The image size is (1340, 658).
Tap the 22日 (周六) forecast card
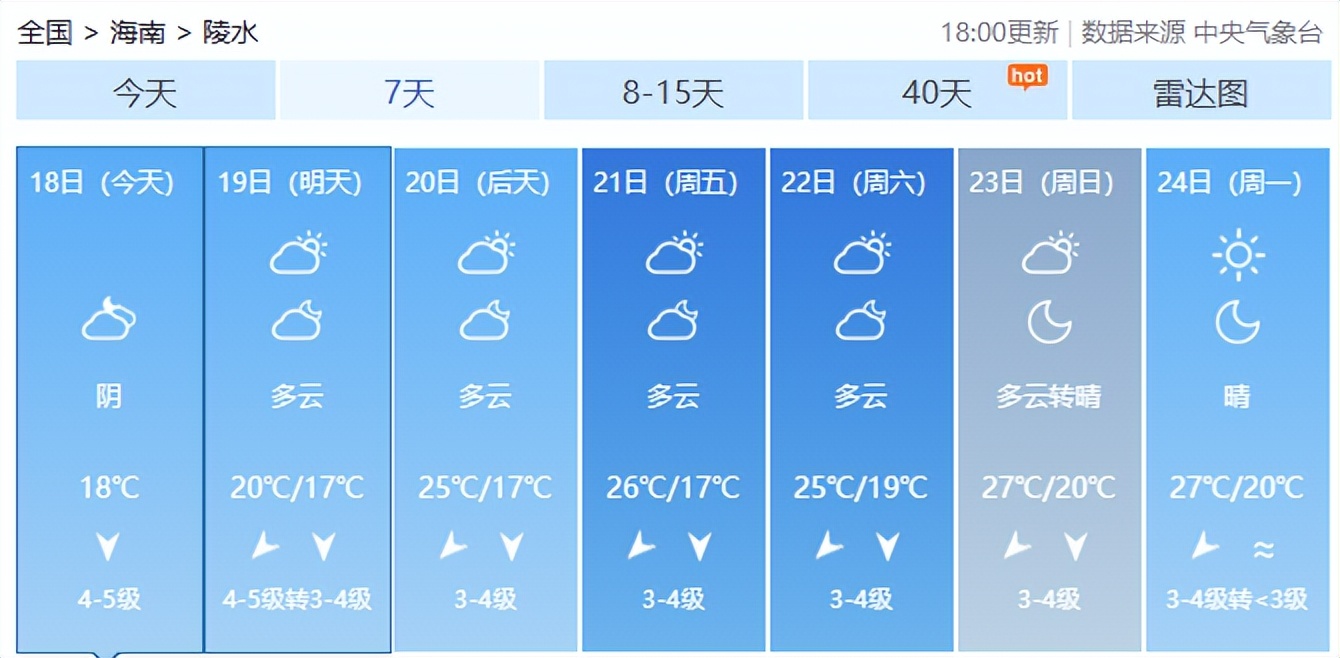coord(862,400)
